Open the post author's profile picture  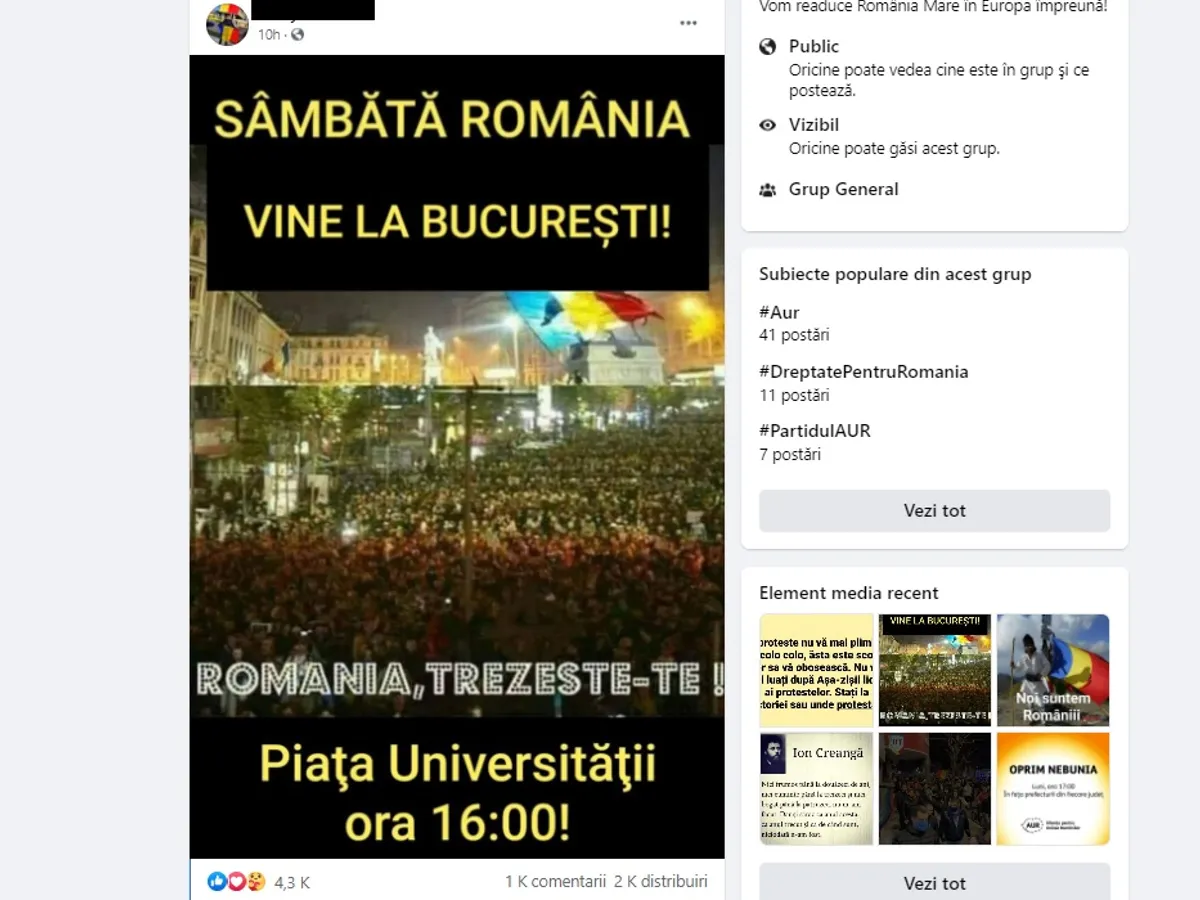(x=227, y=24)
